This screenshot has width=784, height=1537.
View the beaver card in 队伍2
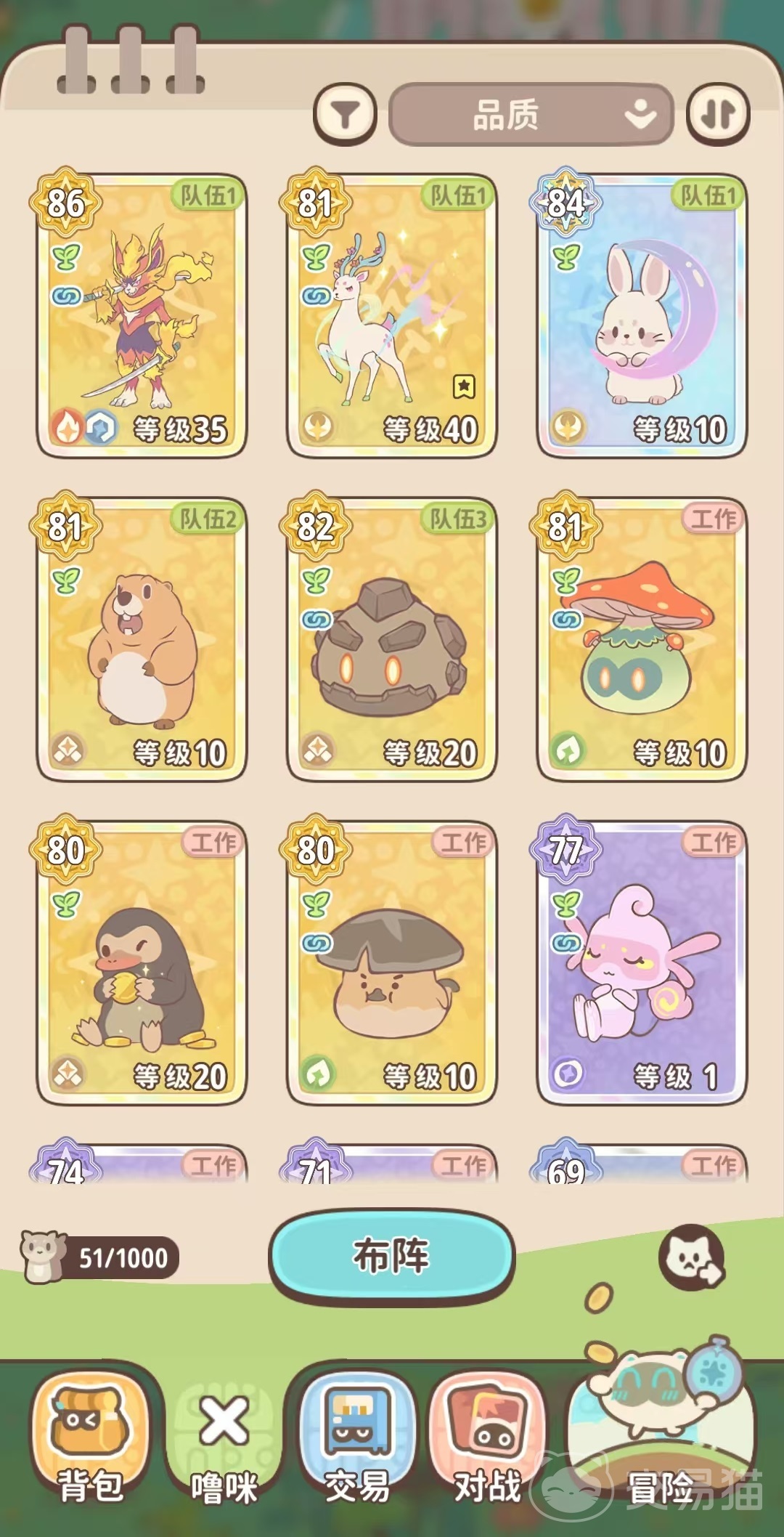142,641
